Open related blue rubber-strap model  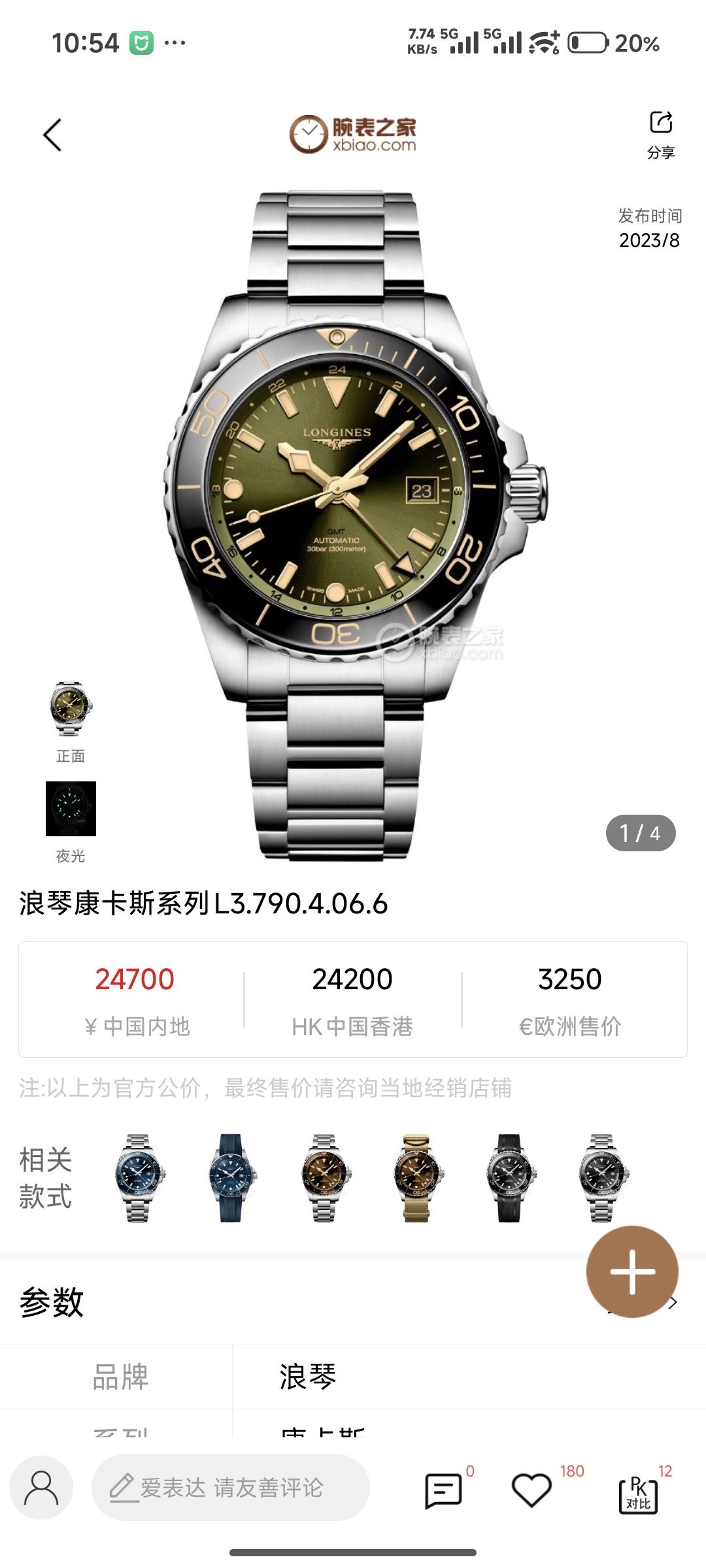coord(231,1177)
